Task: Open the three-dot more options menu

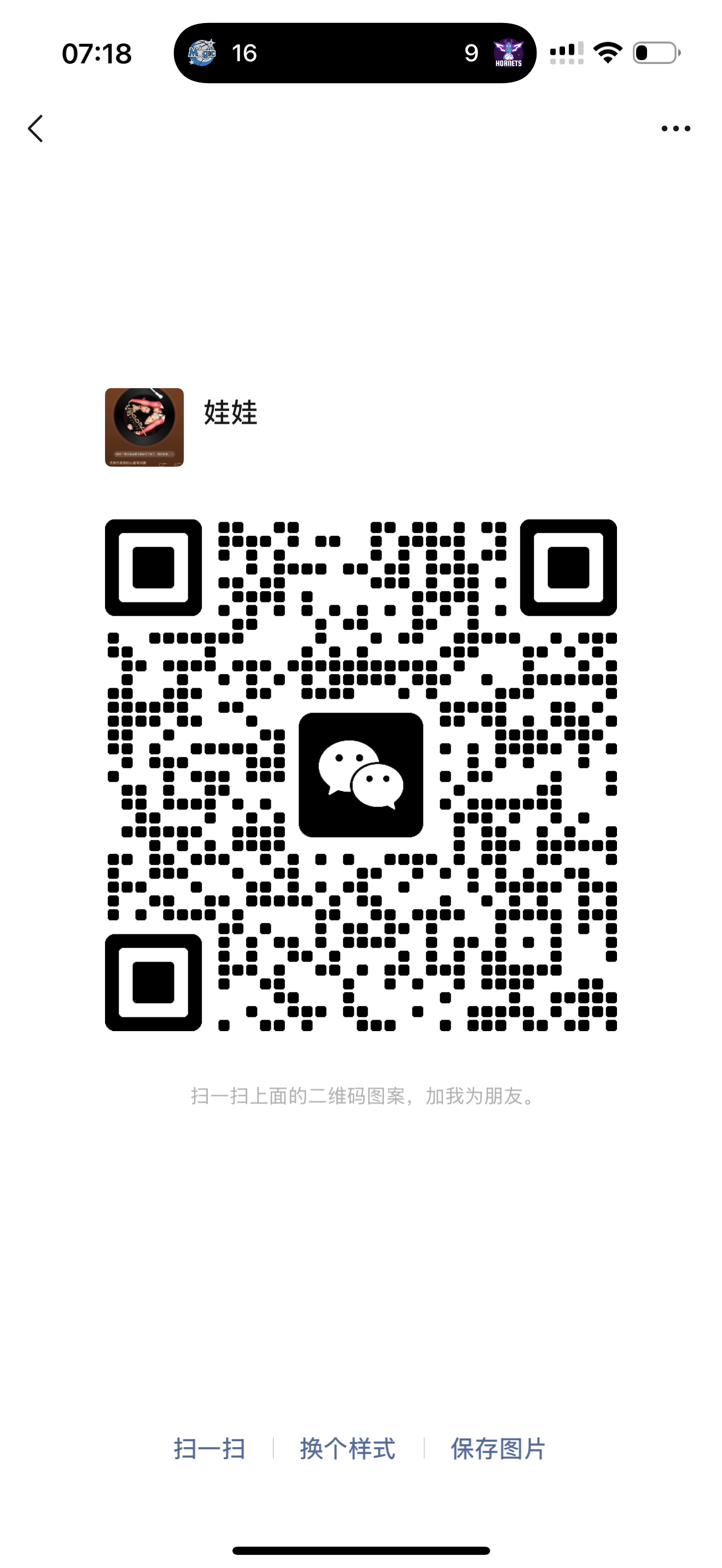Action: point(676,128)
